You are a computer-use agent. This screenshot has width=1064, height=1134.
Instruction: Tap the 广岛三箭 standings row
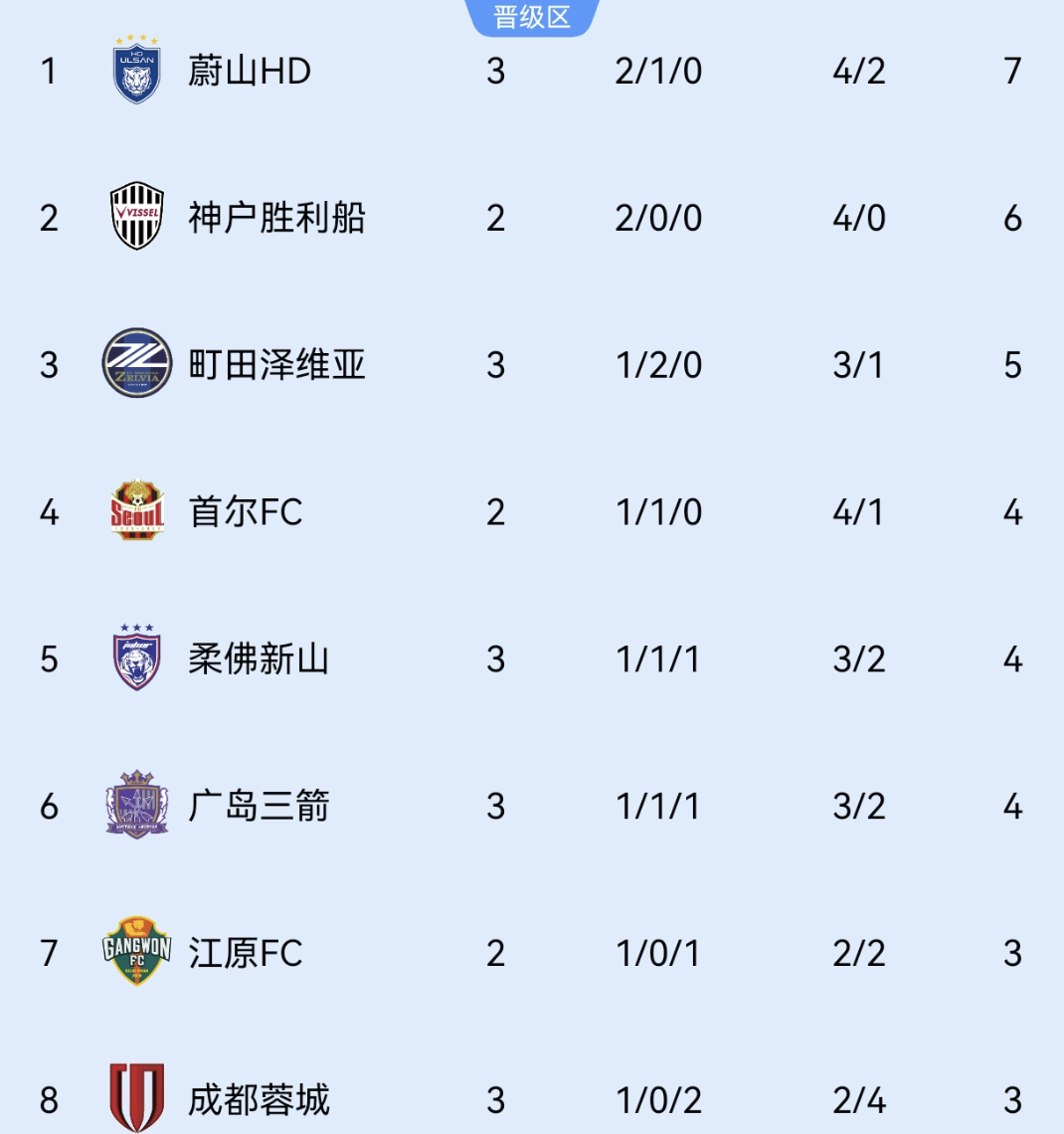tap(259, 806)
